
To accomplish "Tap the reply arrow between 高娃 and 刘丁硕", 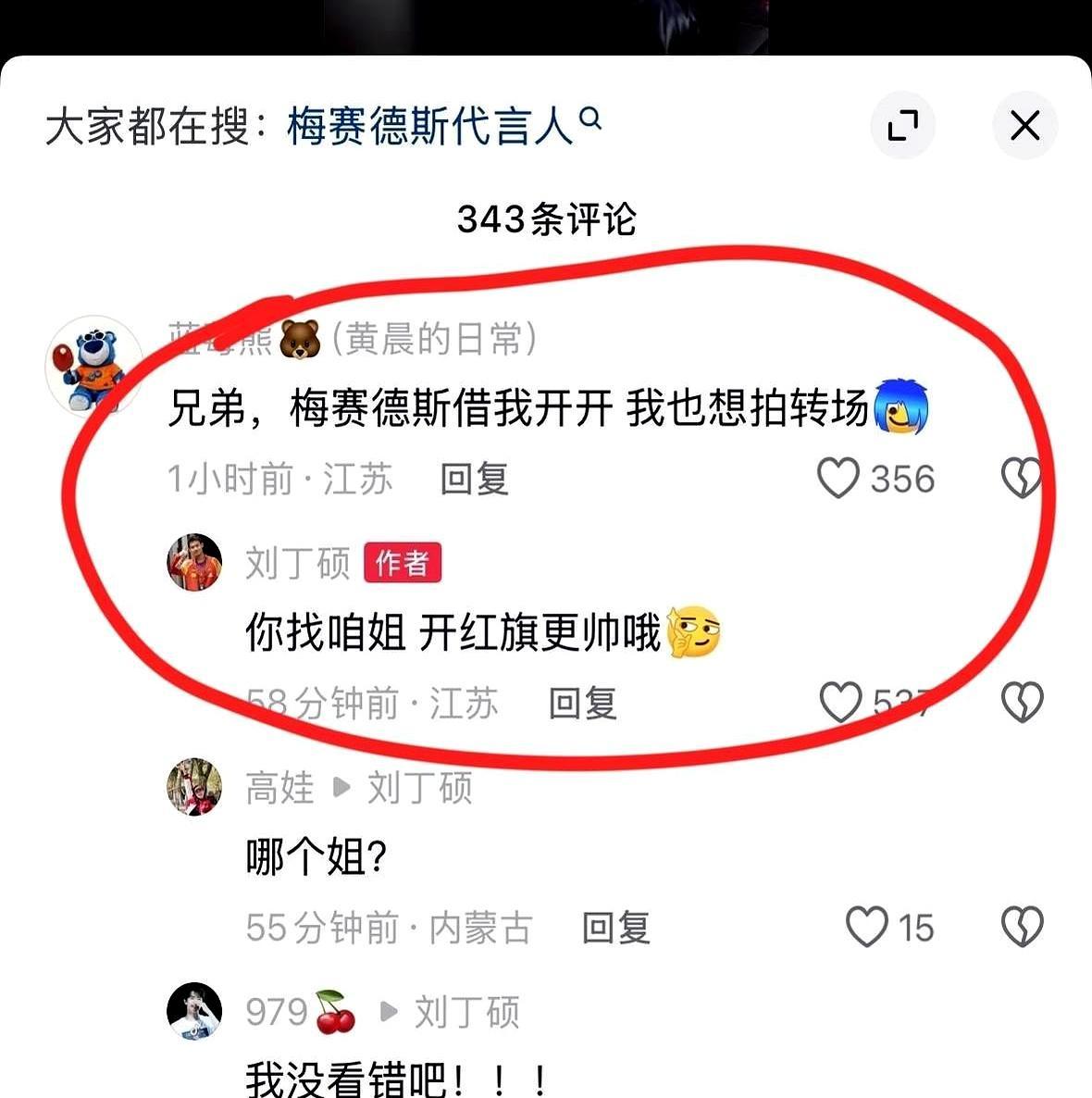I will pos(341,789).
